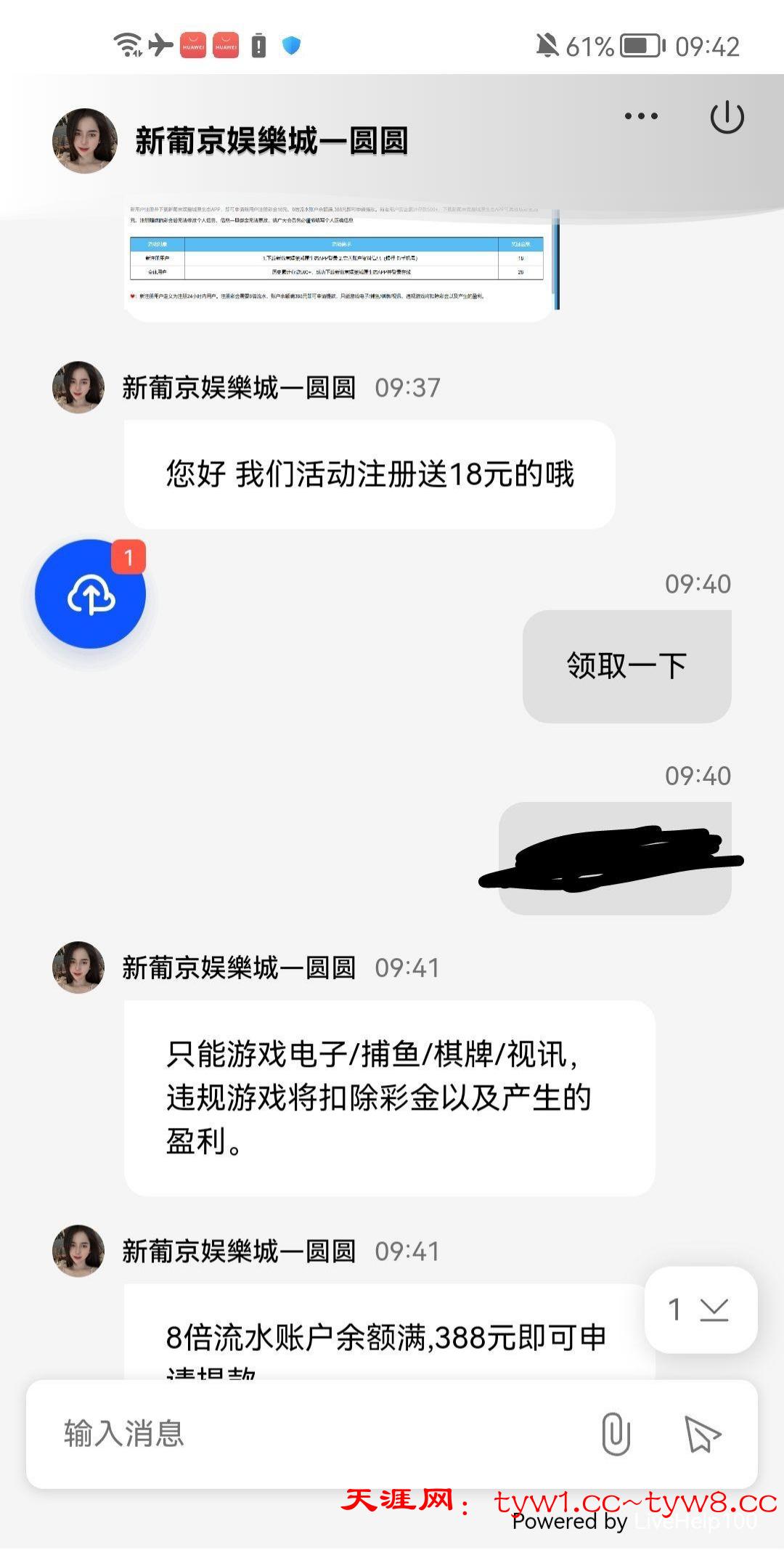This screenshot has height=1550, width=784.
Task: Open the shared promotion table image
Action: click(x=341, y=263)
